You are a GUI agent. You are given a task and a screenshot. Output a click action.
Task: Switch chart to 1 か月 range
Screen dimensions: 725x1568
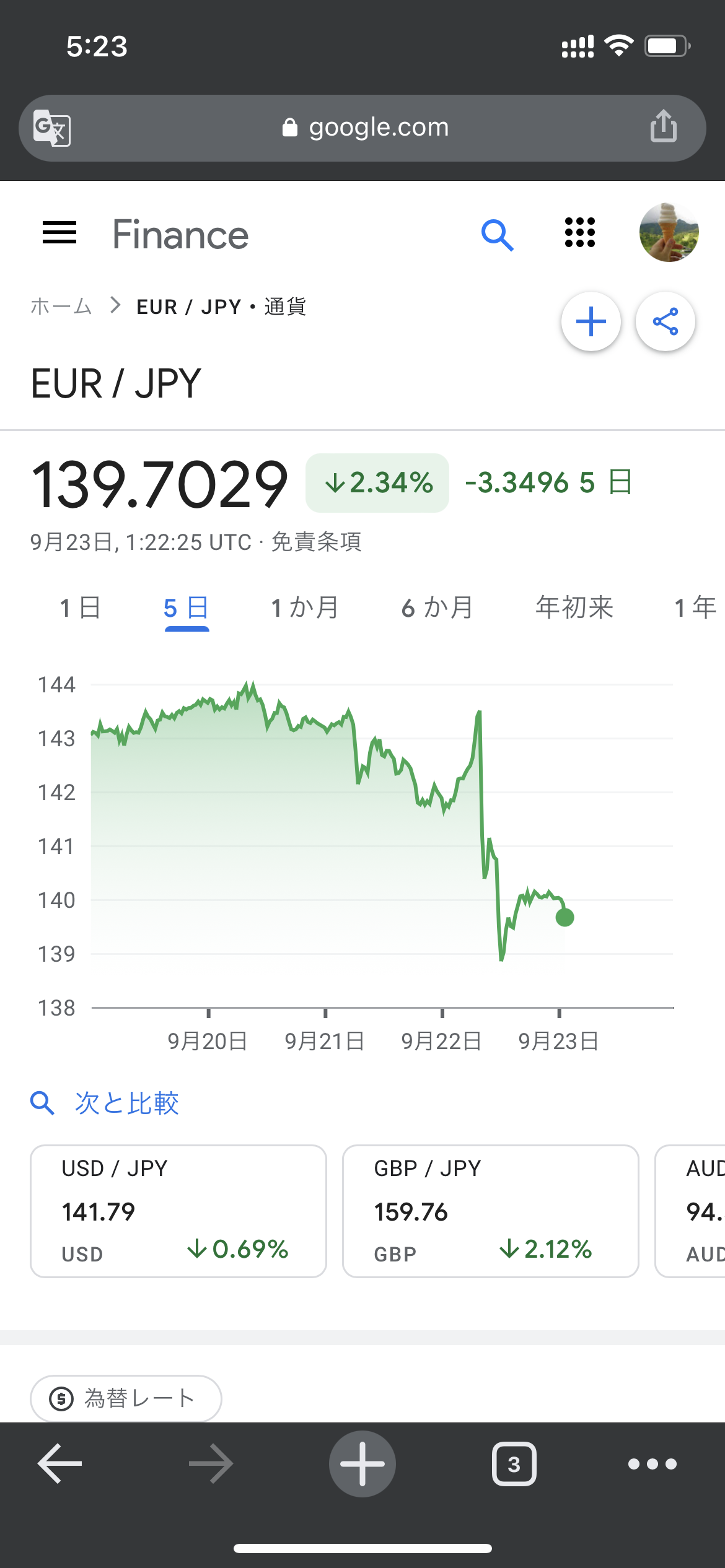(x=305, y=608)
